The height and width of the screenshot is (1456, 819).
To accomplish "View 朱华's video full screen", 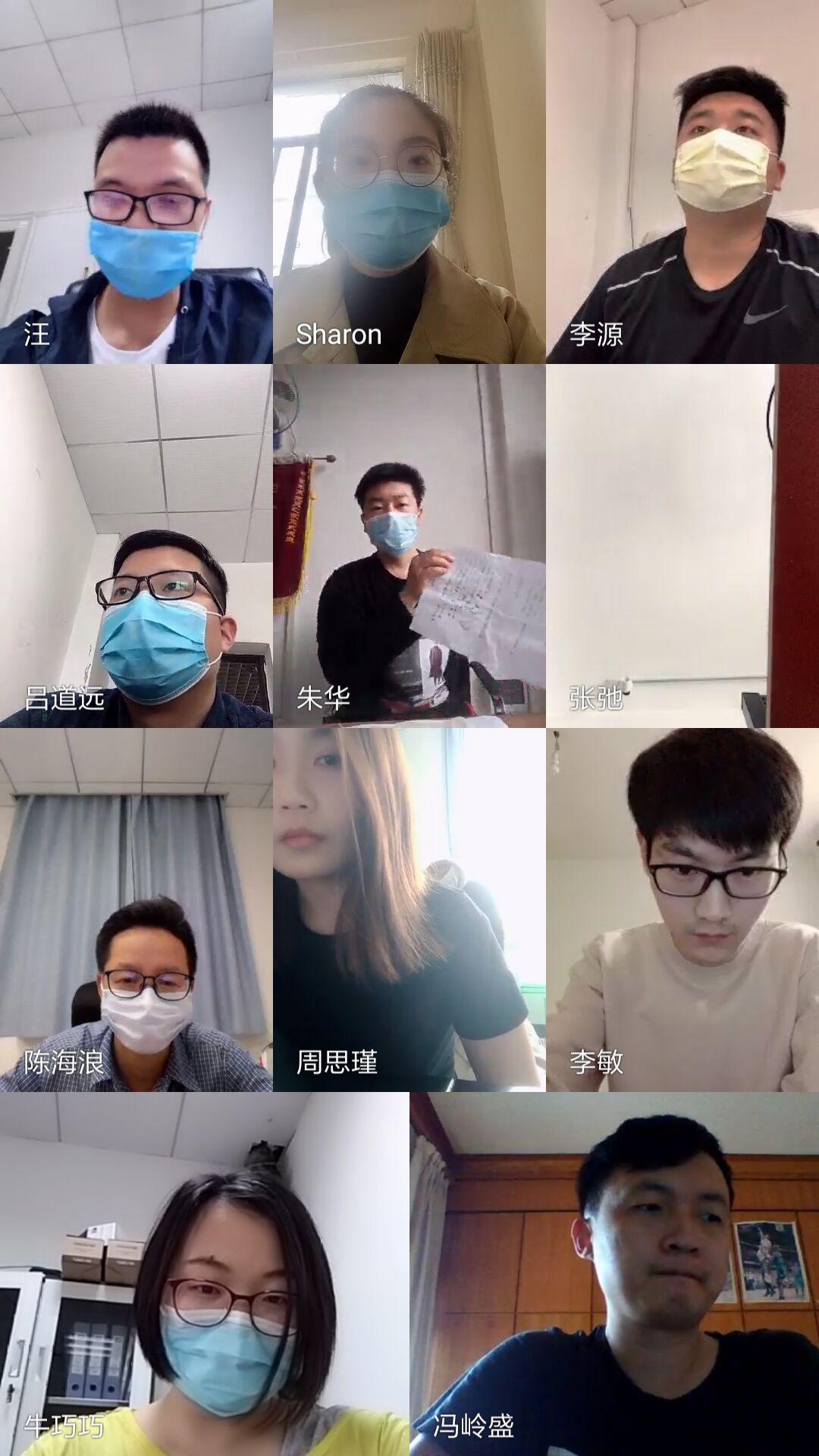I will tap(409, 546).
